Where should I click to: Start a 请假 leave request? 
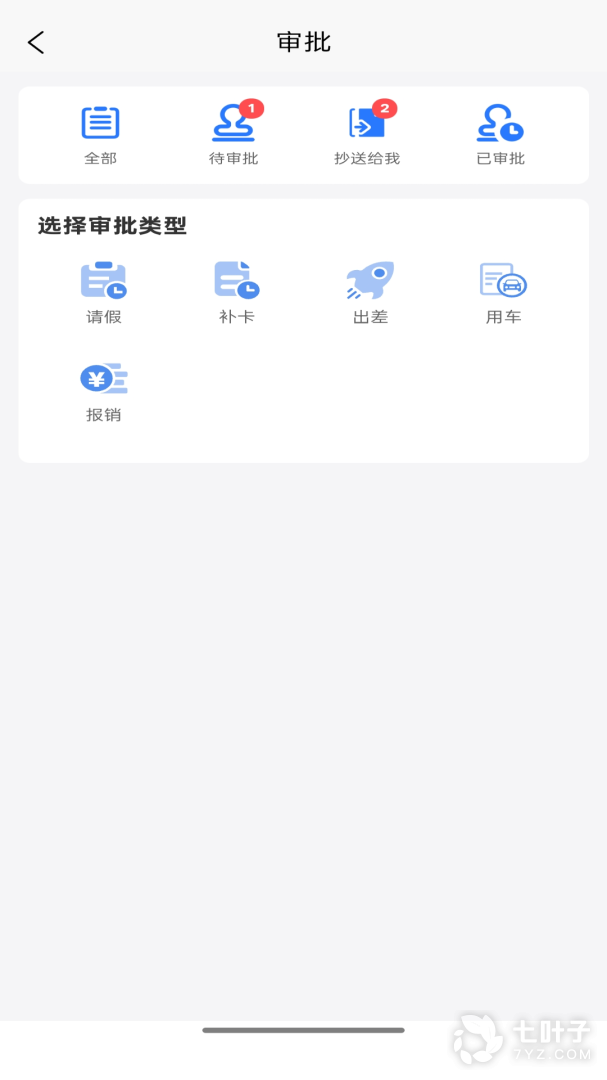(x=104, y=292)
